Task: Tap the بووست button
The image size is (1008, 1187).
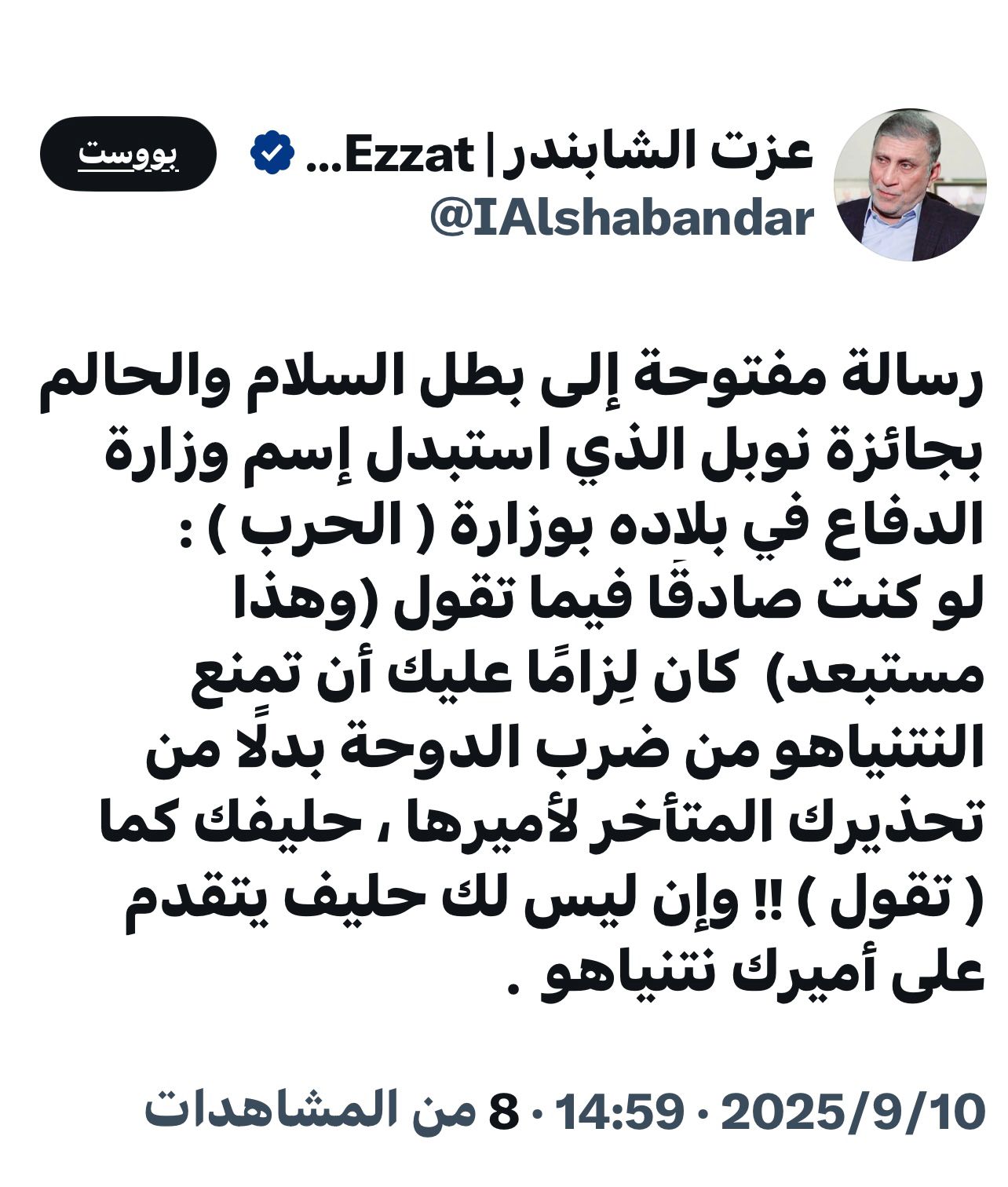Action: (x=128, y=154)
